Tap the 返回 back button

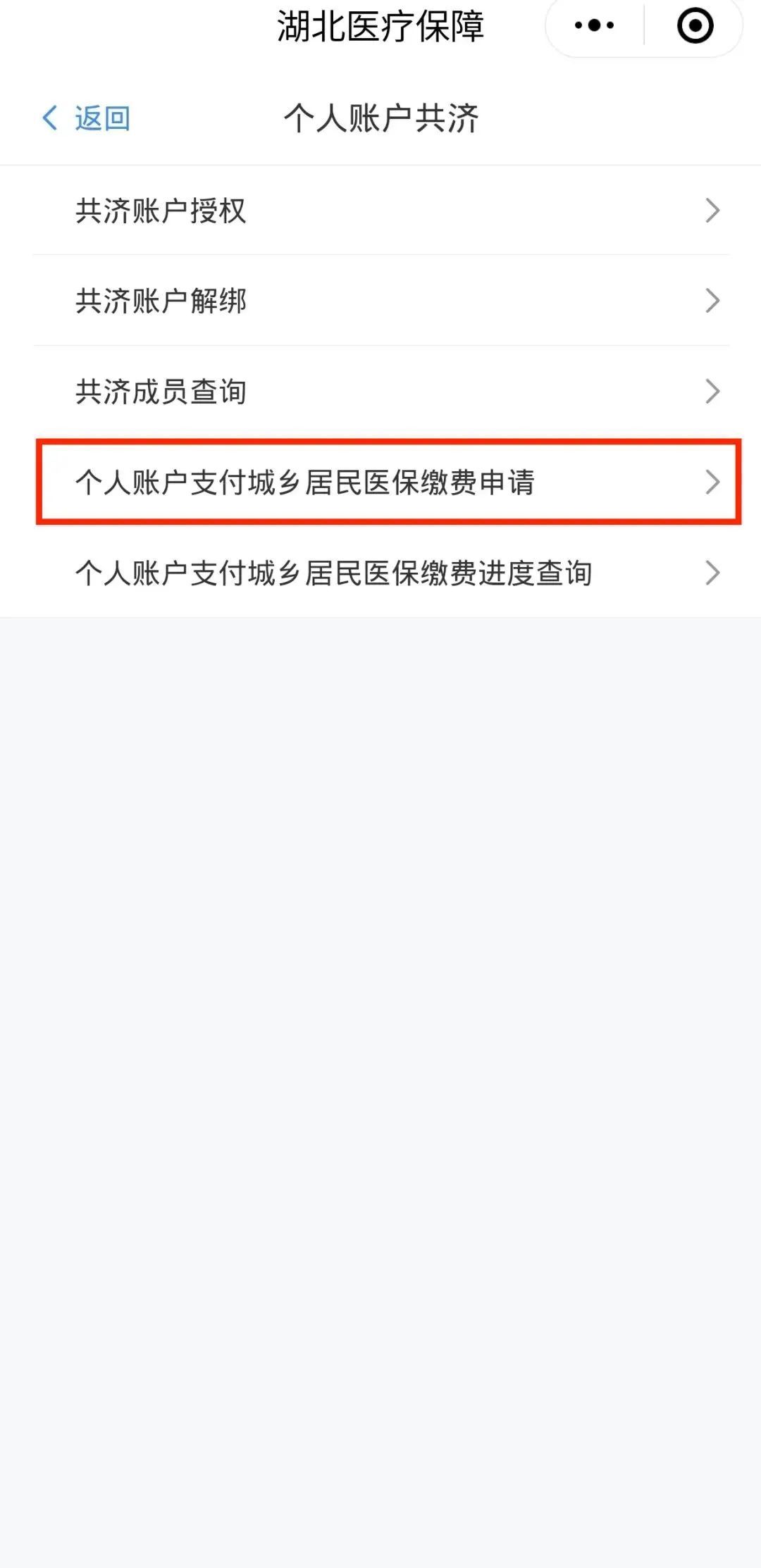point(87,118)
